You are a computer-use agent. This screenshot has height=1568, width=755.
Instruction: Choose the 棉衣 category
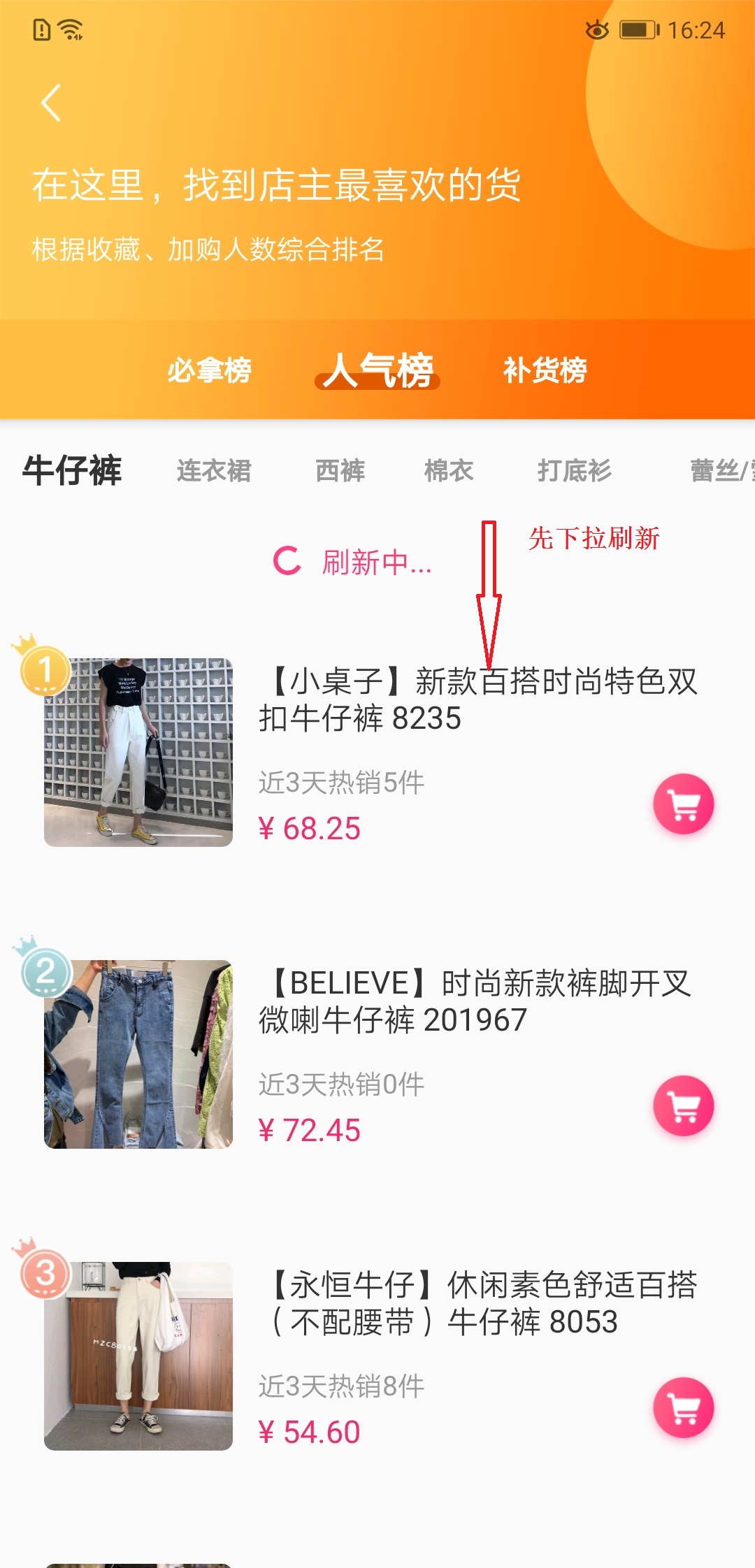coord(449,471)
